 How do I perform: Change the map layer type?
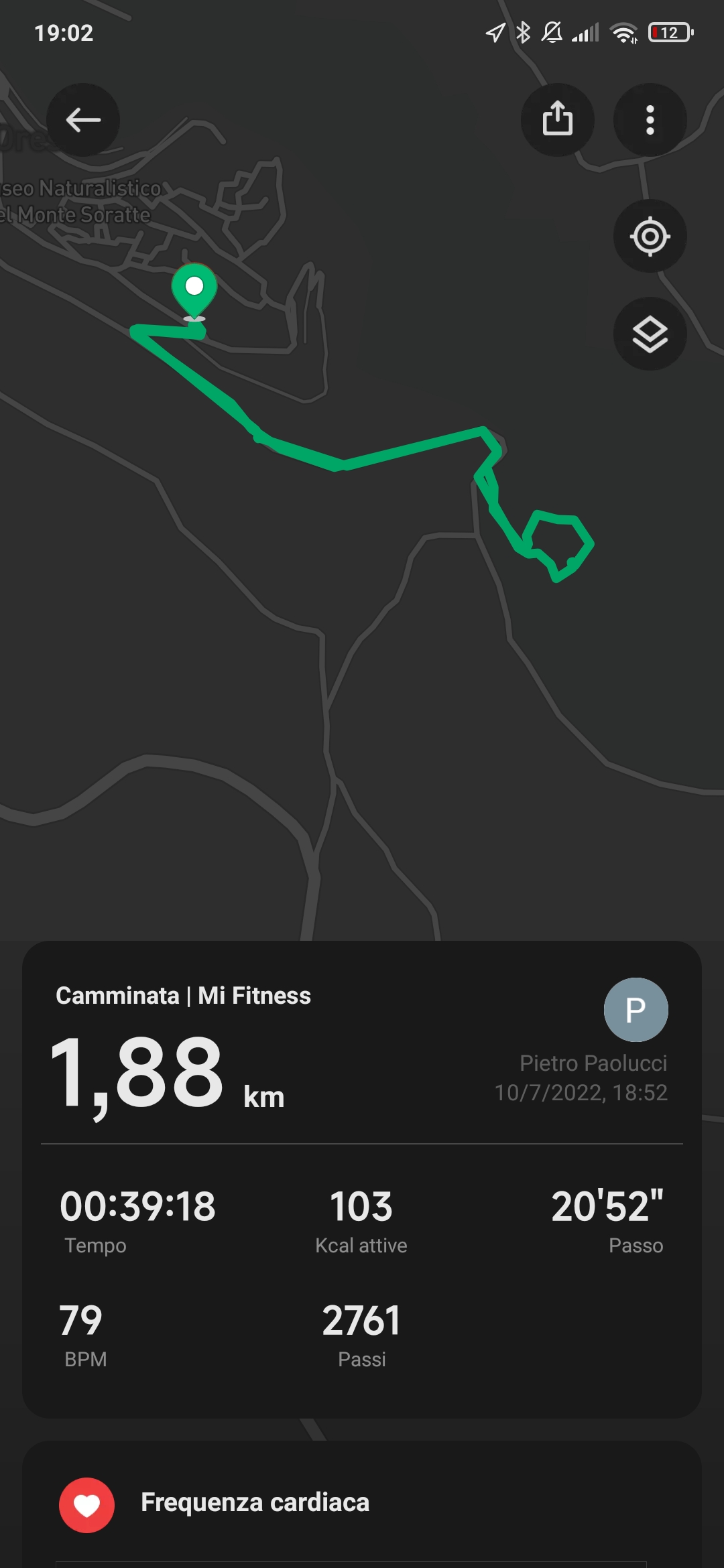(650, 334)
